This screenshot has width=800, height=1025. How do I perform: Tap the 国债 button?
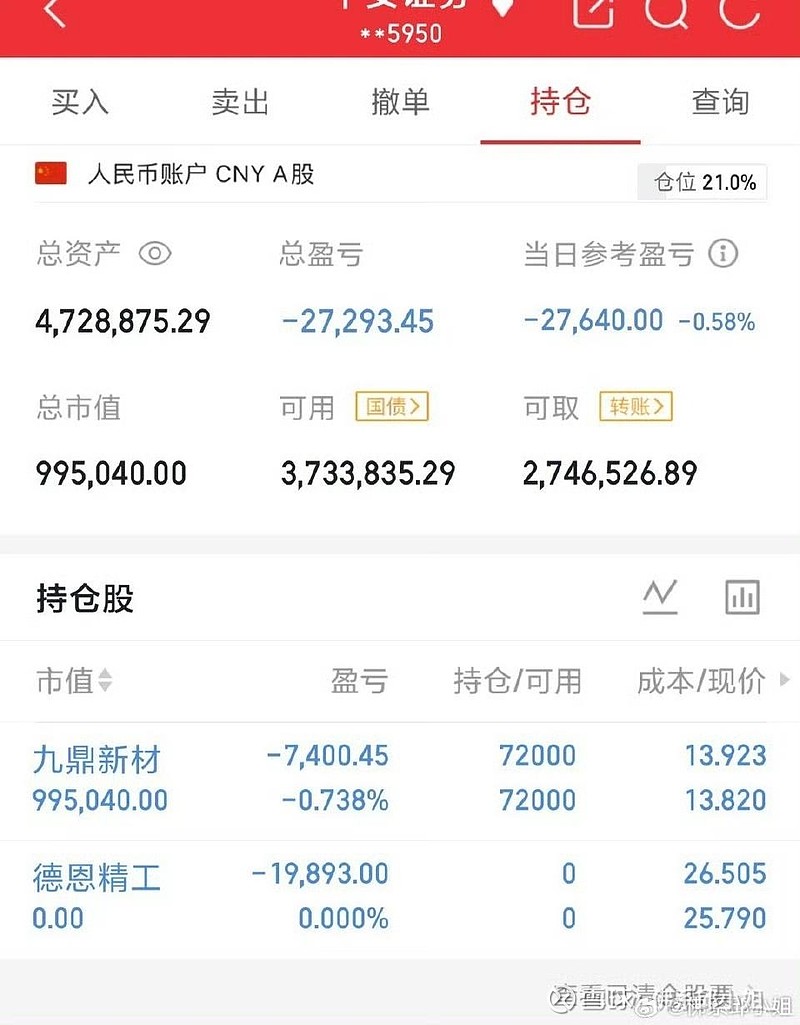tap(392, 407)
